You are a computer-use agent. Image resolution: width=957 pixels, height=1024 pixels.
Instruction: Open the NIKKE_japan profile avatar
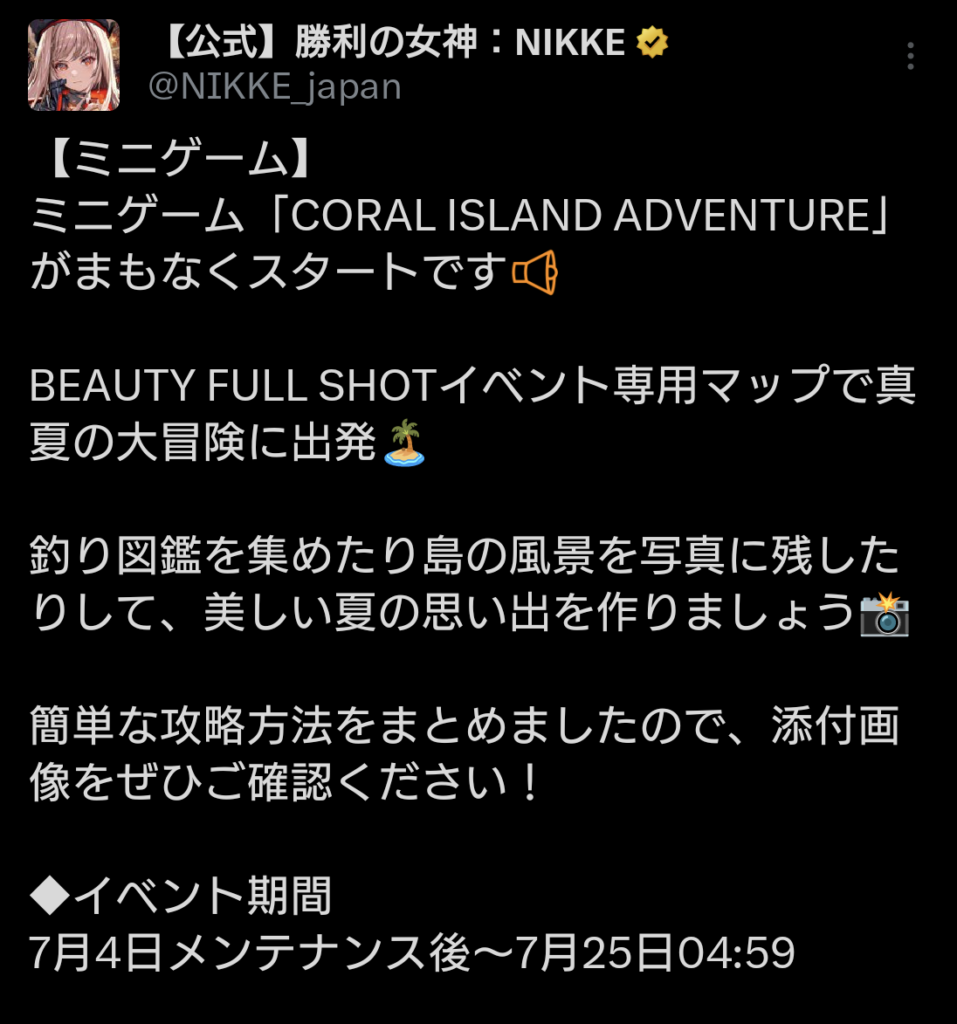click(74, 65)
